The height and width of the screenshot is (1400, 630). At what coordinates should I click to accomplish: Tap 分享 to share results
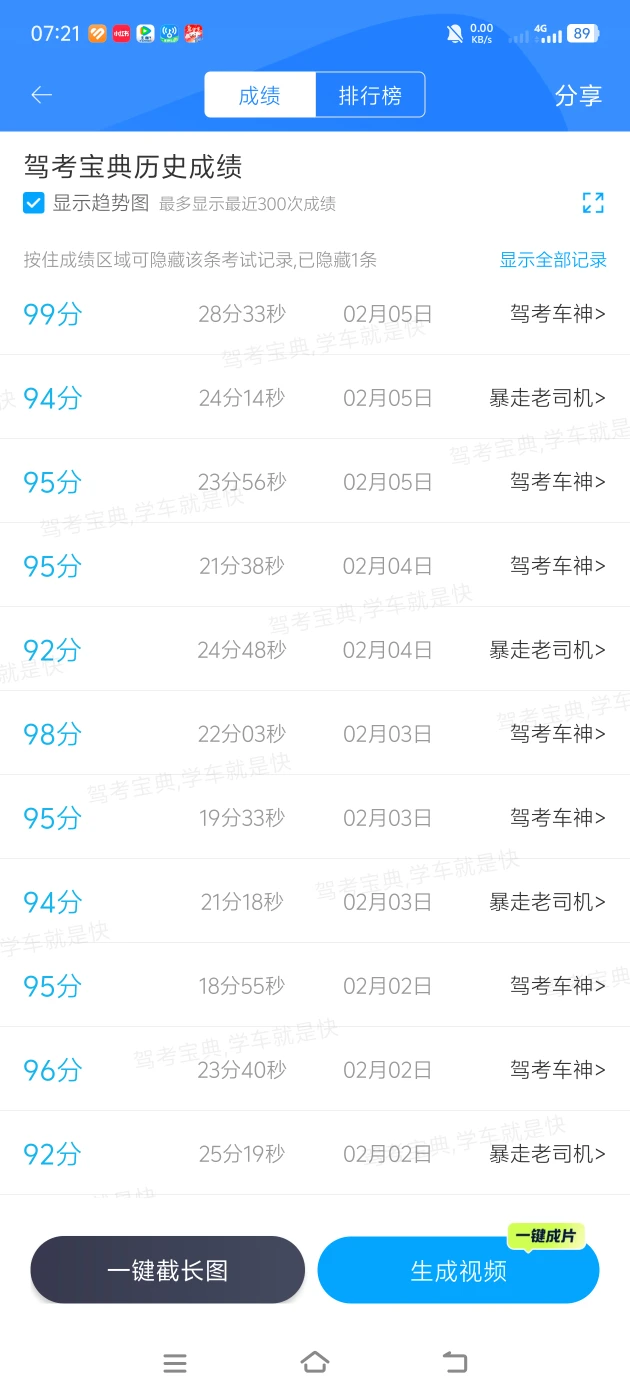[578, 96]
